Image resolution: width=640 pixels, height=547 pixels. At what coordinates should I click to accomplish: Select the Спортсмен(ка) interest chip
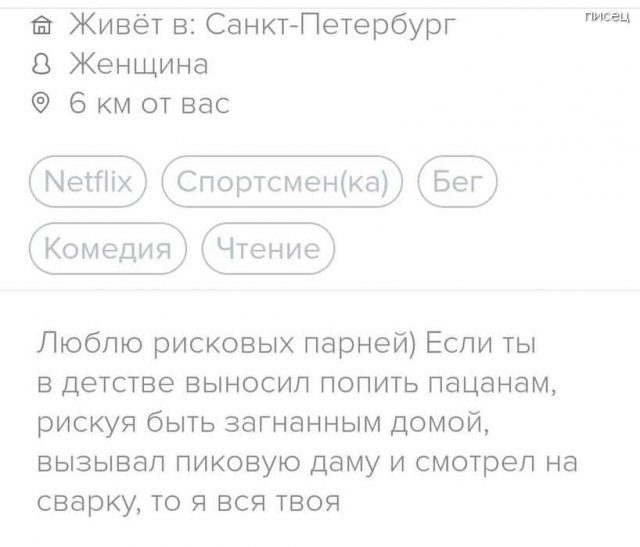[x=282, y=183]
